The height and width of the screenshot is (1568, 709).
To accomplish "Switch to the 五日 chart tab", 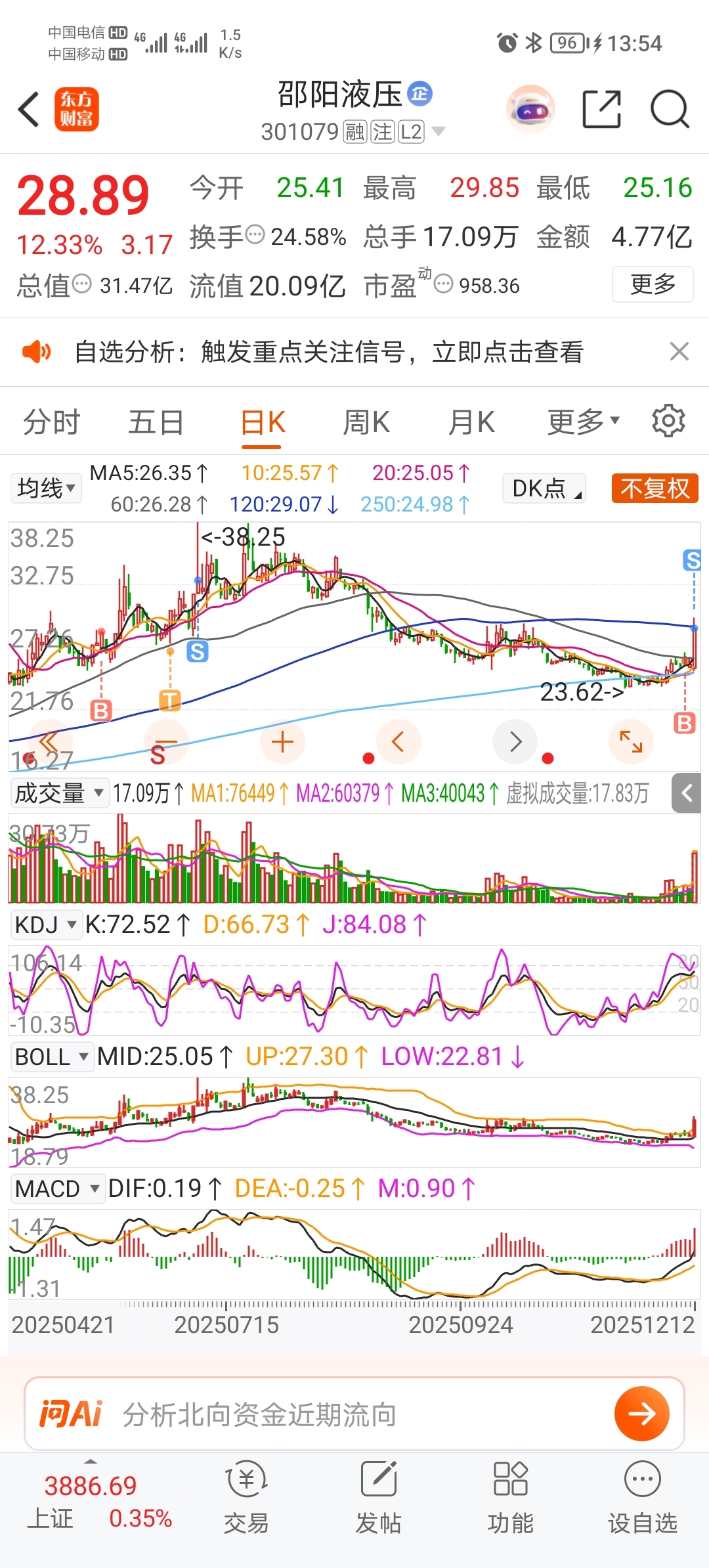I will tap(156, 422).
